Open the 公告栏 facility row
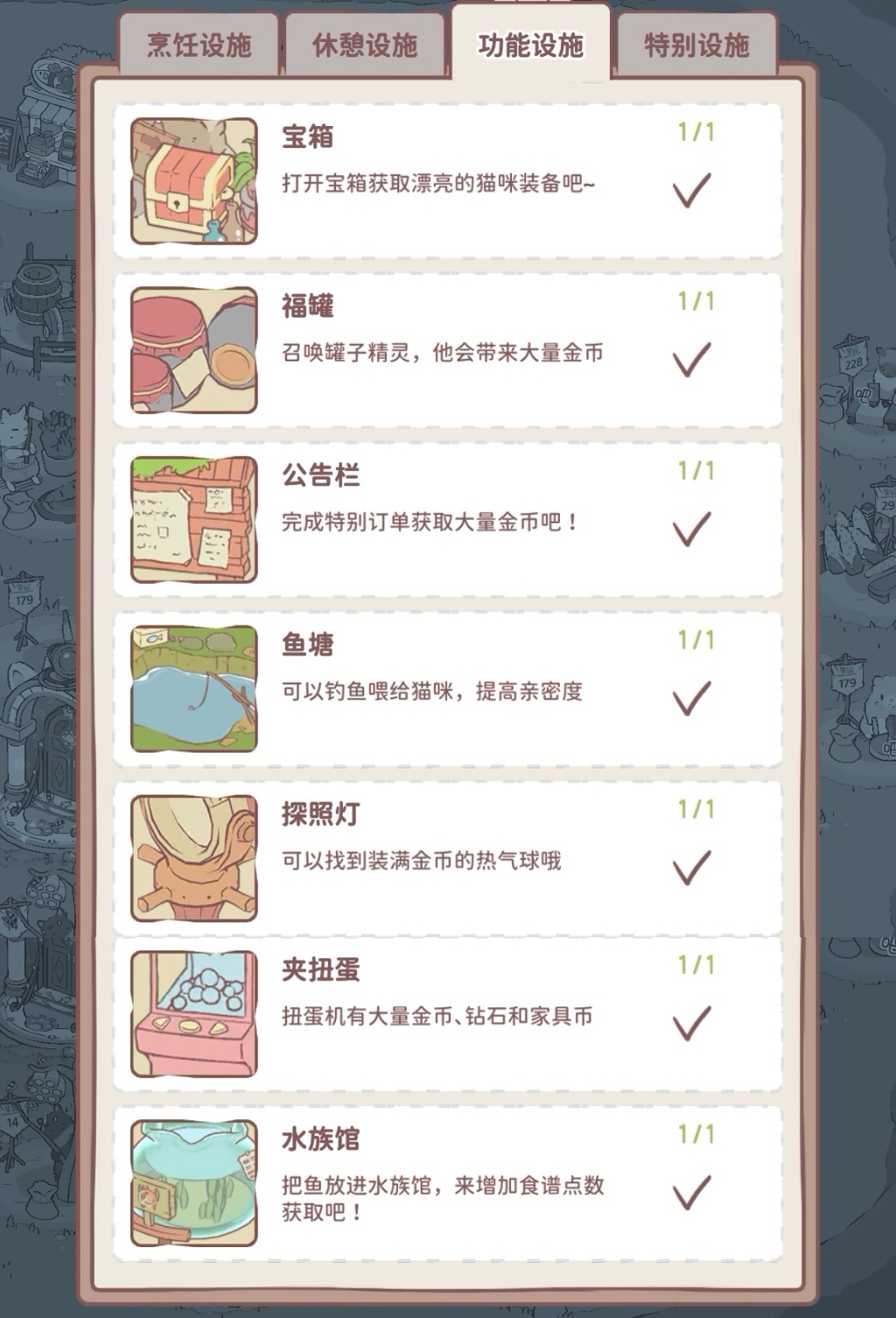 point(446,520)
